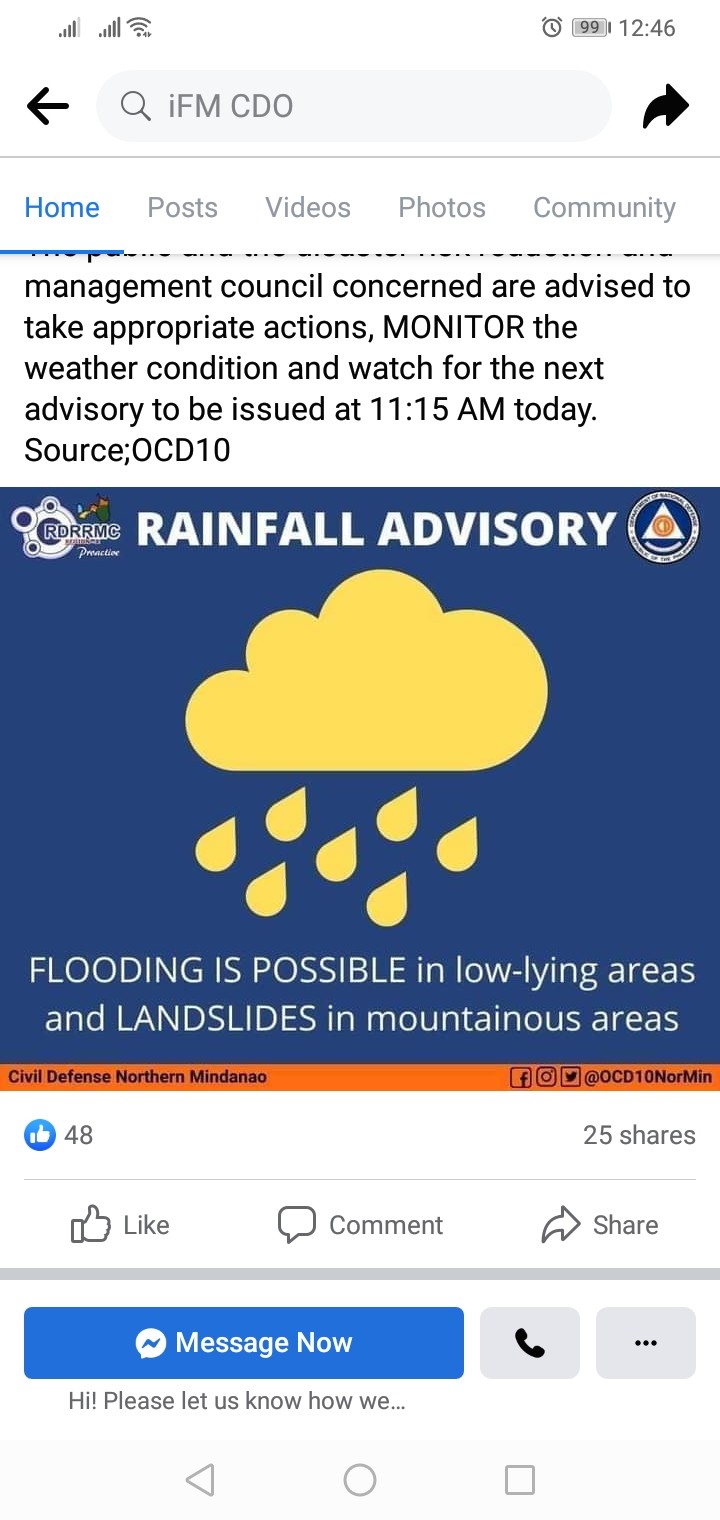Share the rainfall advisory post
720x1520 pixels.
pyautogui.click(x=600, y=1225)
